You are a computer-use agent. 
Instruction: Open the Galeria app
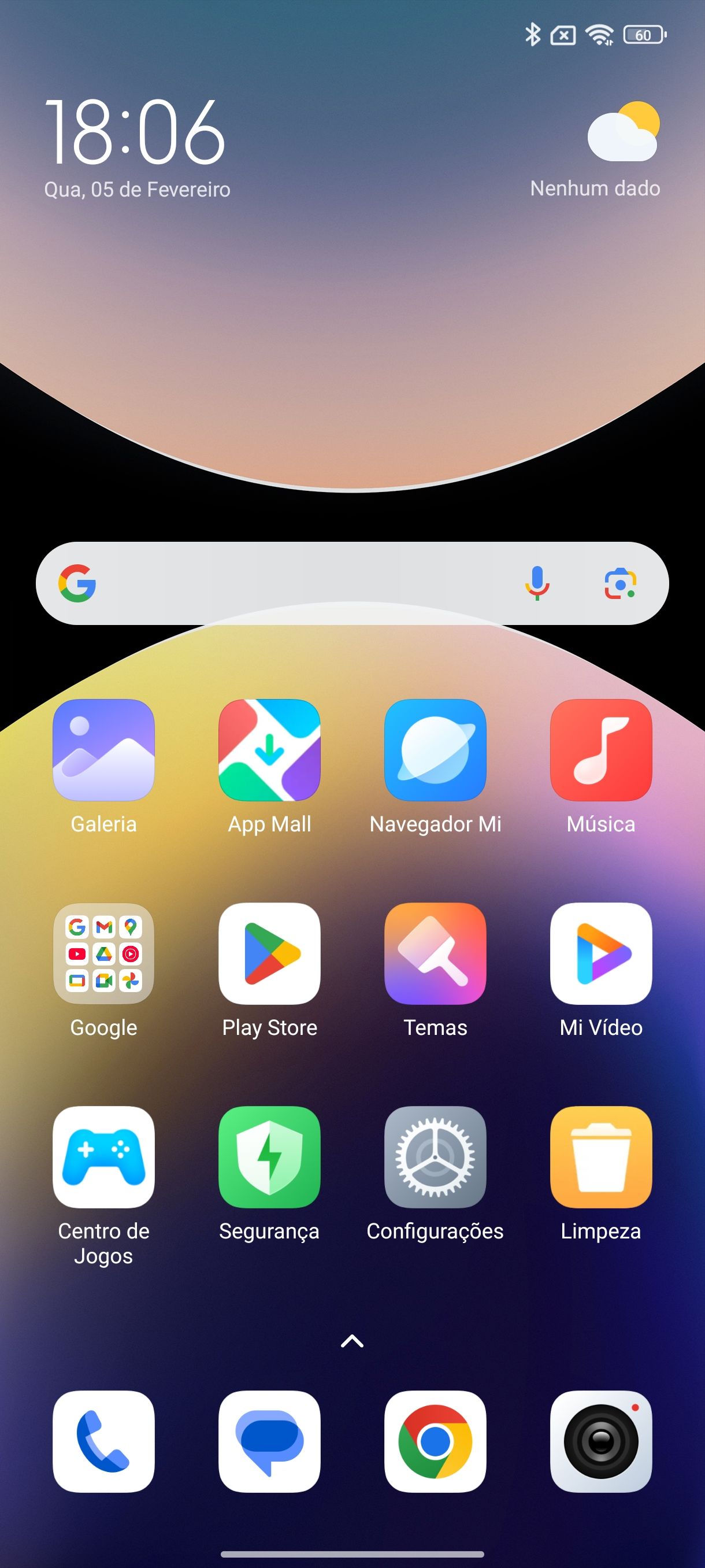tap(103, 750)
